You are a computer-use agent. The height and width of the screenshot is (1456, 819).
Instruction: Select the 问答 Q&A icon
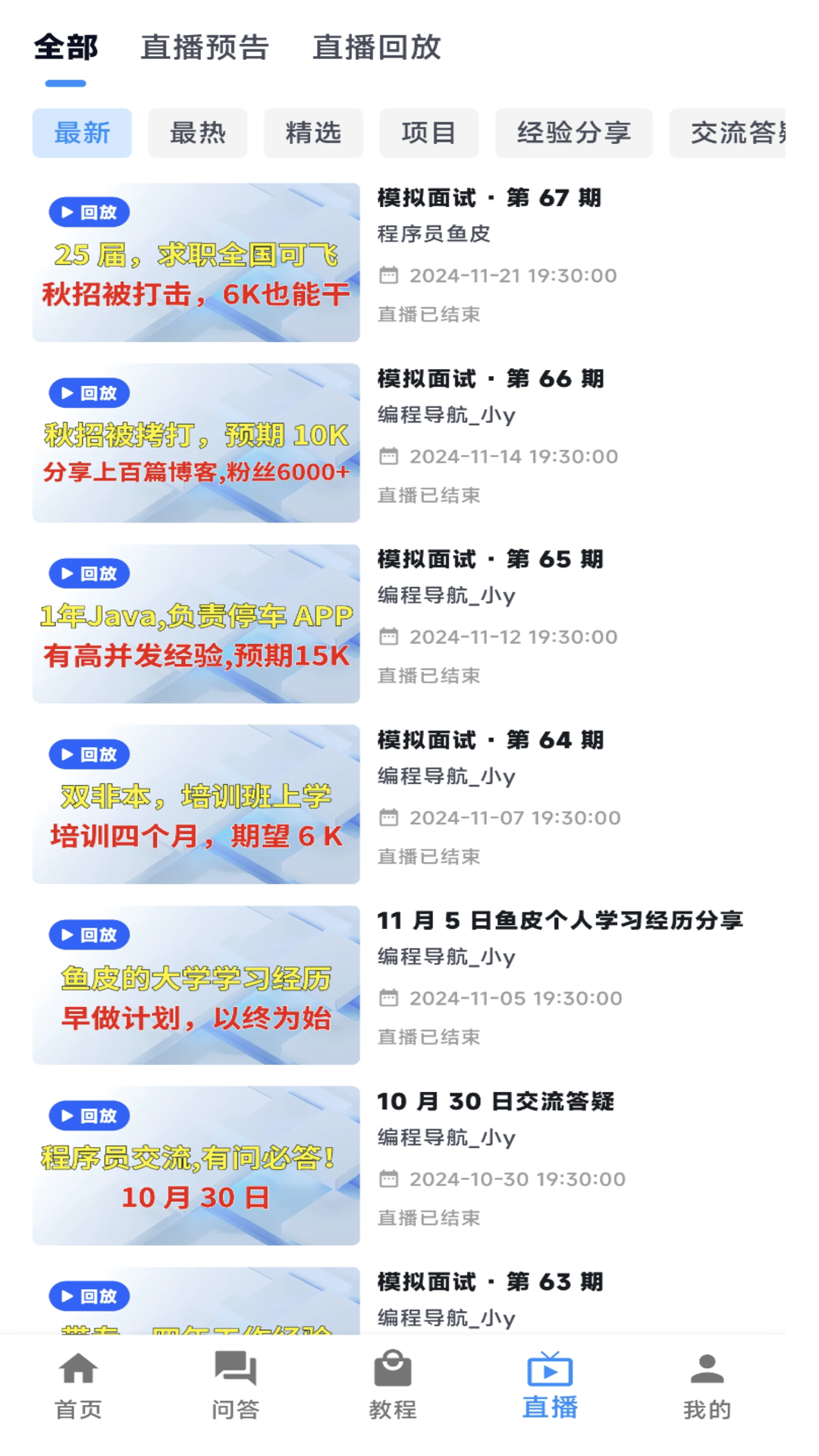(234, 1385)
